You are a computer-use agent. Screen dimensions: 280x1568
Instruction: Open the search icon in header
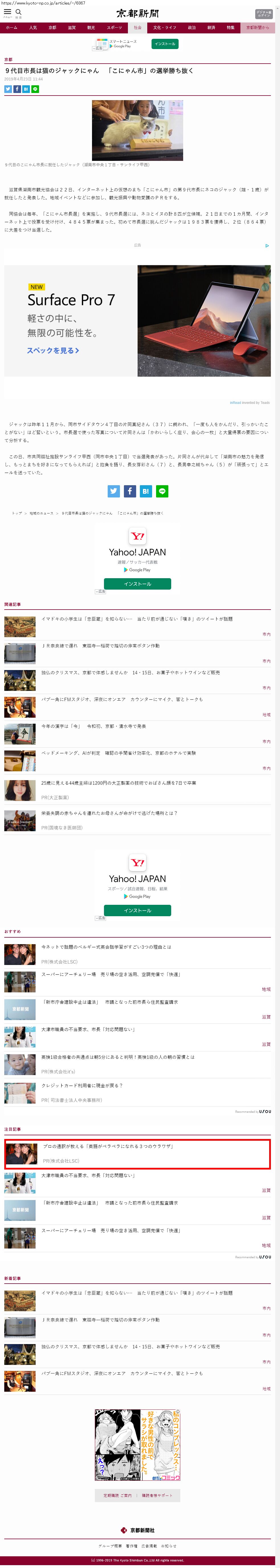(x=18, y=12)
